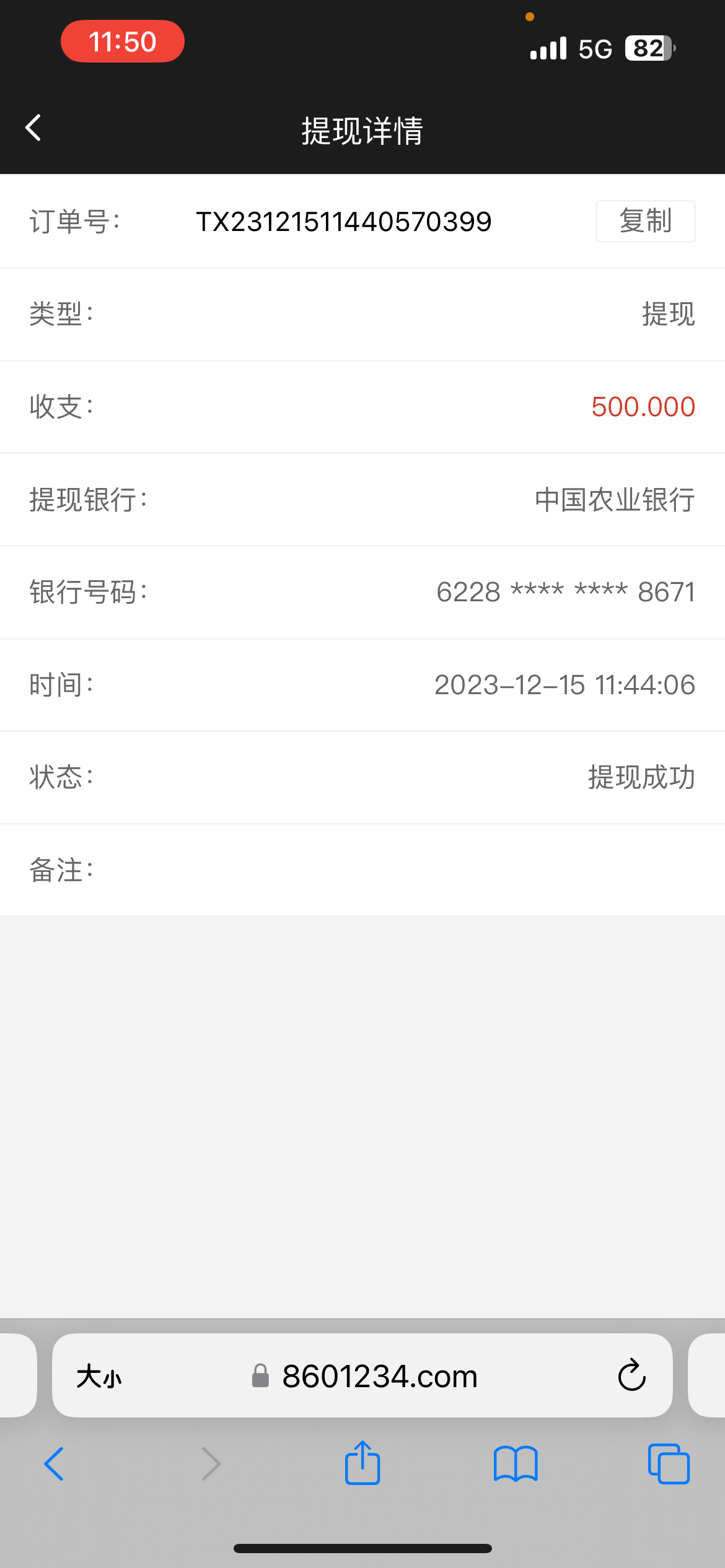Show all open Safari tabs
The width and height of the screenshot is (725, 1568).
[x=669, y=1464]
